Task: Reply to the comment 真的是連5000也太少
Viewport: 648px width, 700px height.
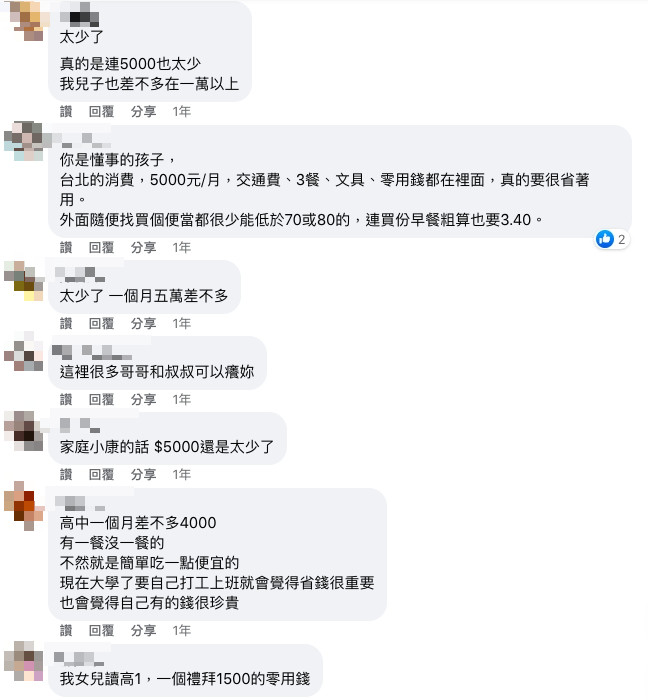Action: pos(102,112)
